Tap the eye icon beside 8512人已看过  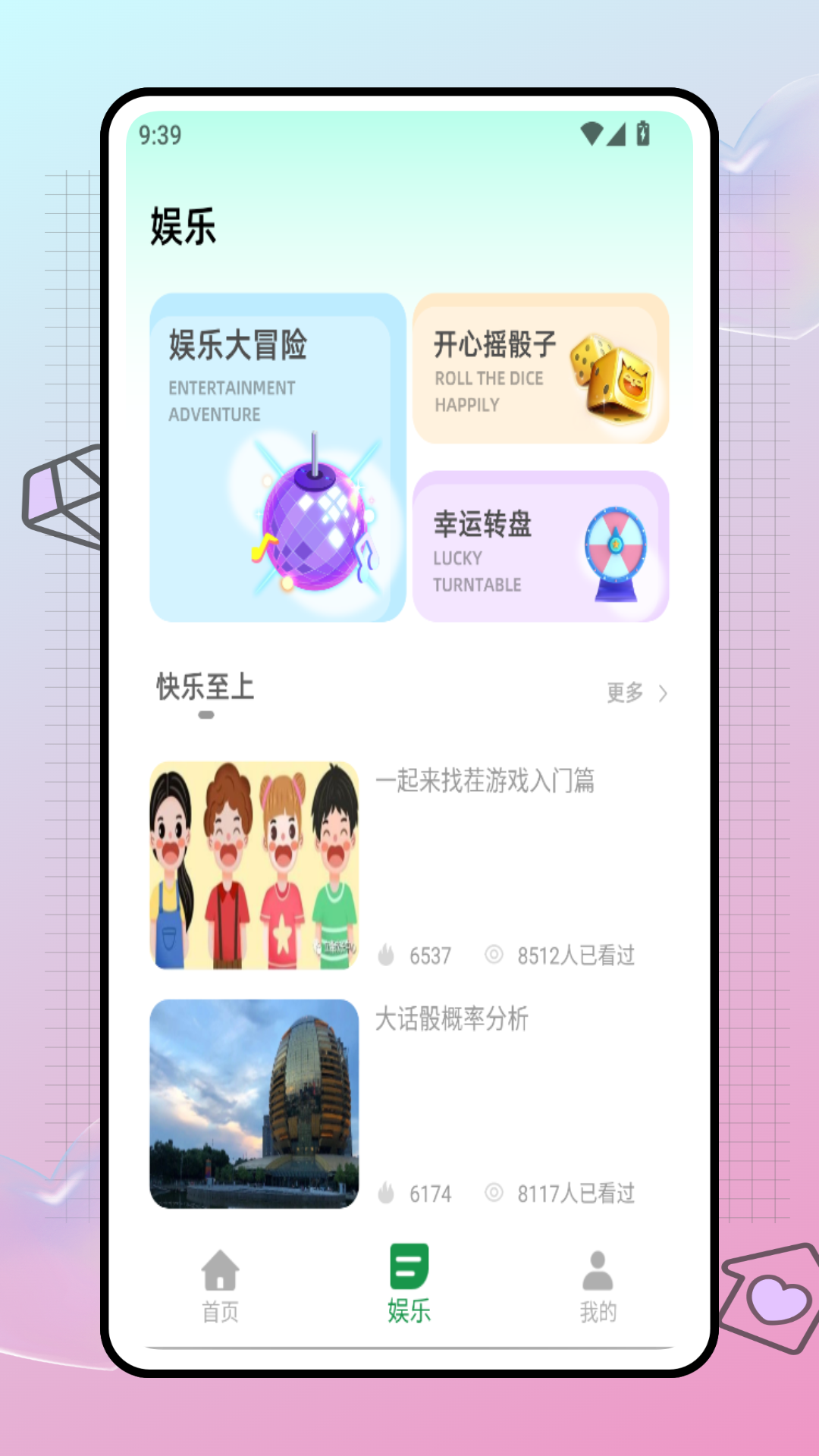coord(494,955)
